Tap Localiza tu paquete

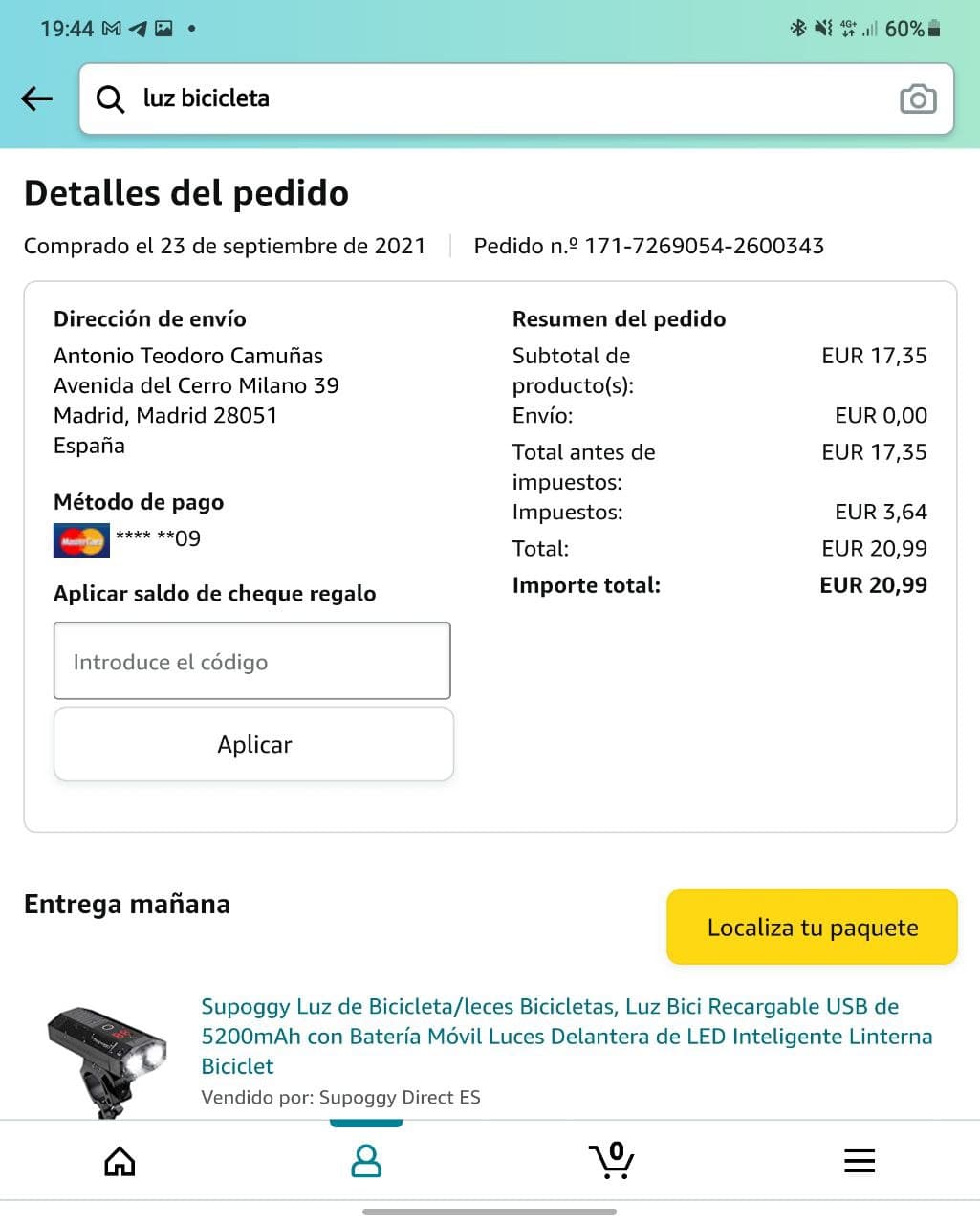[812, 927]
